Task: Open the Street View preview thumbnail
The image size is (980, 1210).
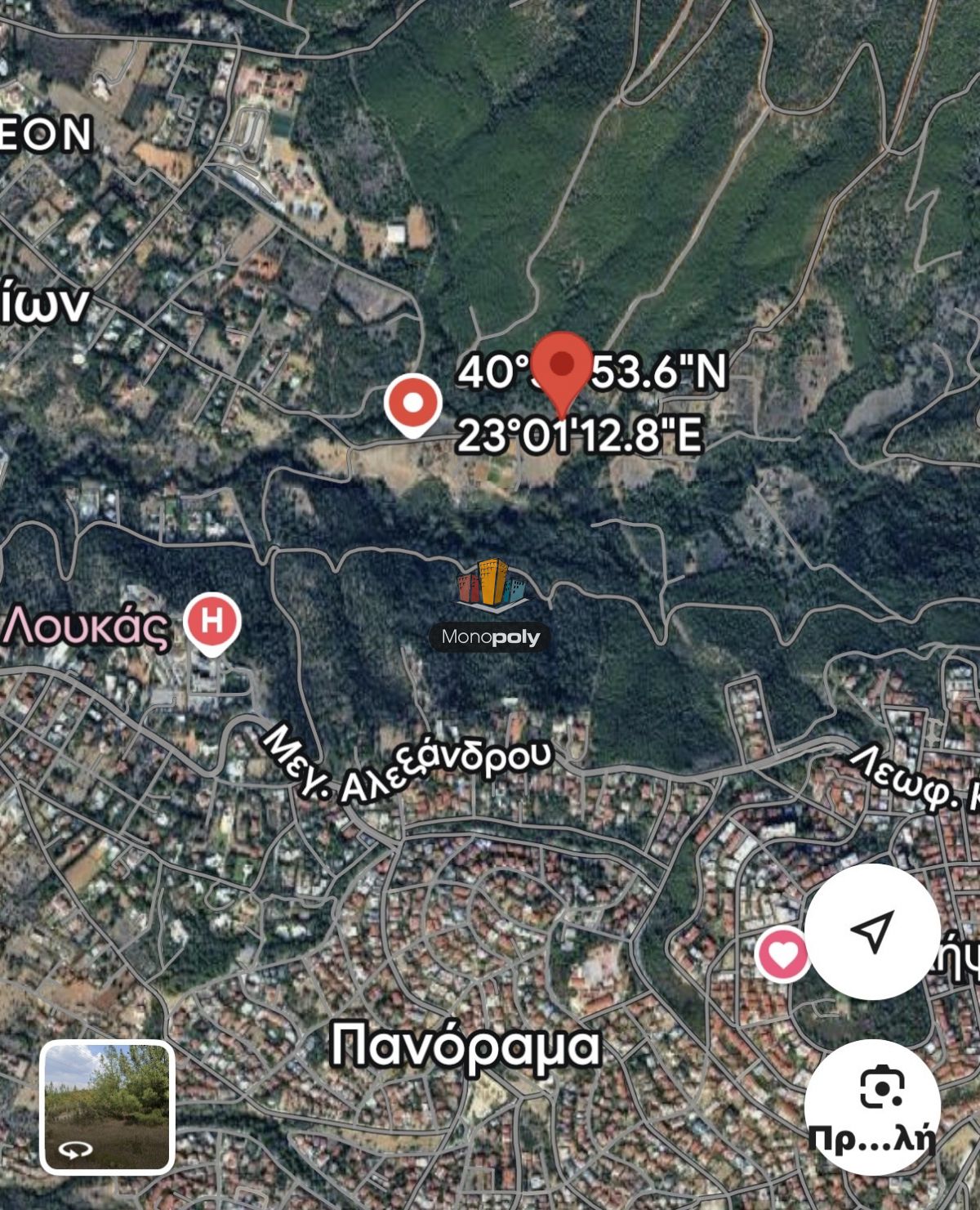Action: click(107, 1107)
